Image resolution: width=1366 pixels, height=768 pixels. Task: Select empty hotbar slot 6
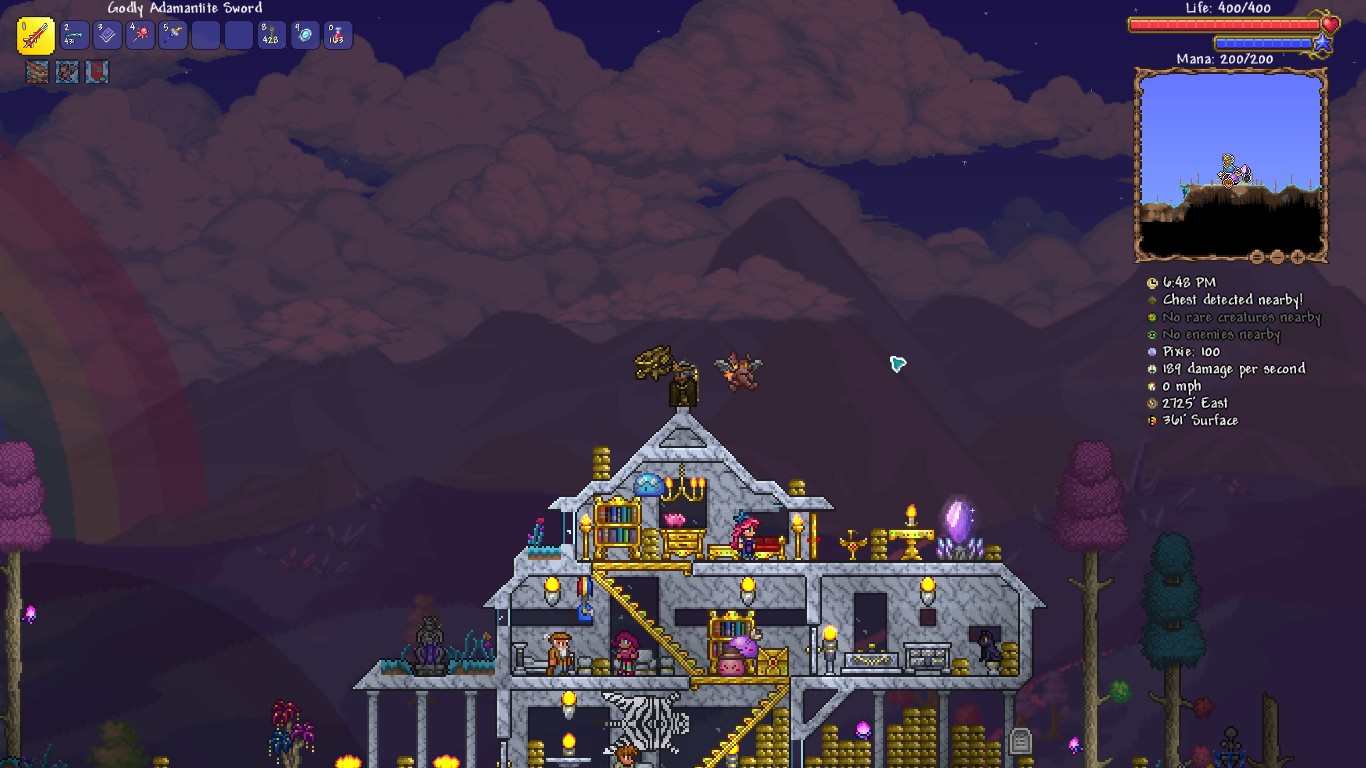[x=206, y=36]
